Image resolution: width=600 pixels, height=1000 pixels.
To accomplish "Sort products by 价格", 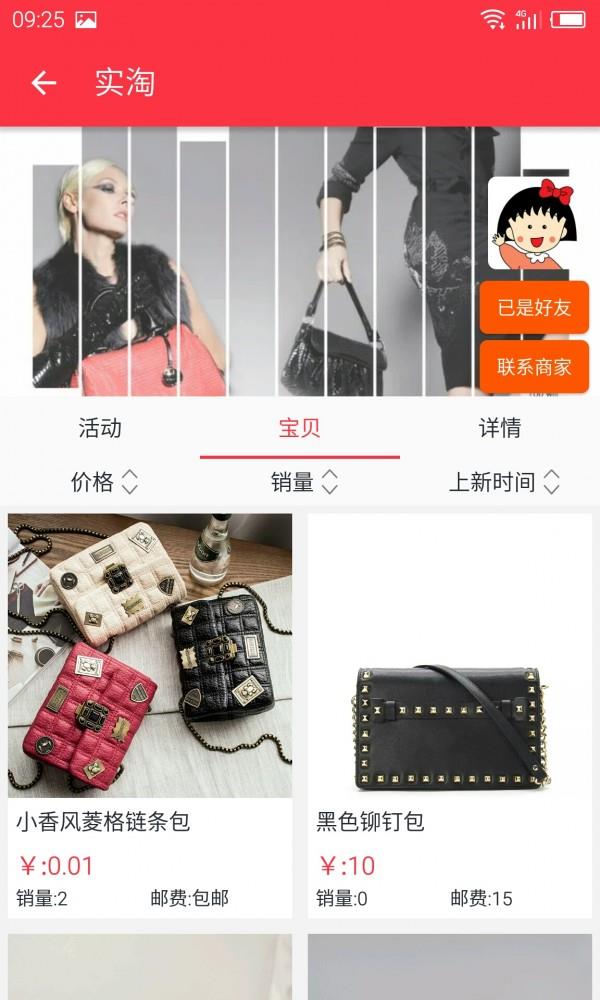I will (x=104, y=483).
